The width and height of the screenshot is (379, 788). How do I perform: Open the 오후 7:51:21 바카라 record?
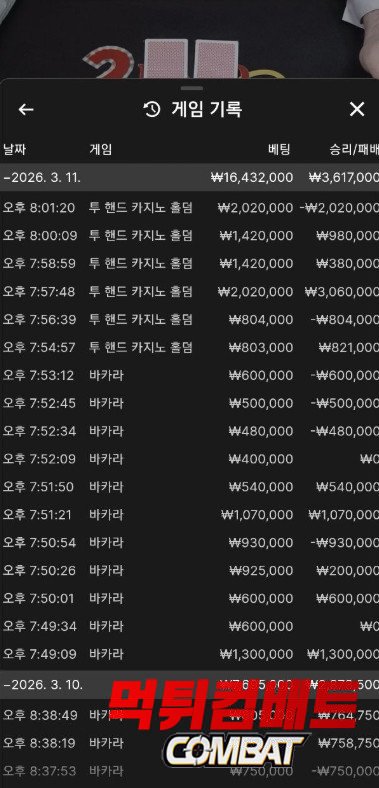190,515
